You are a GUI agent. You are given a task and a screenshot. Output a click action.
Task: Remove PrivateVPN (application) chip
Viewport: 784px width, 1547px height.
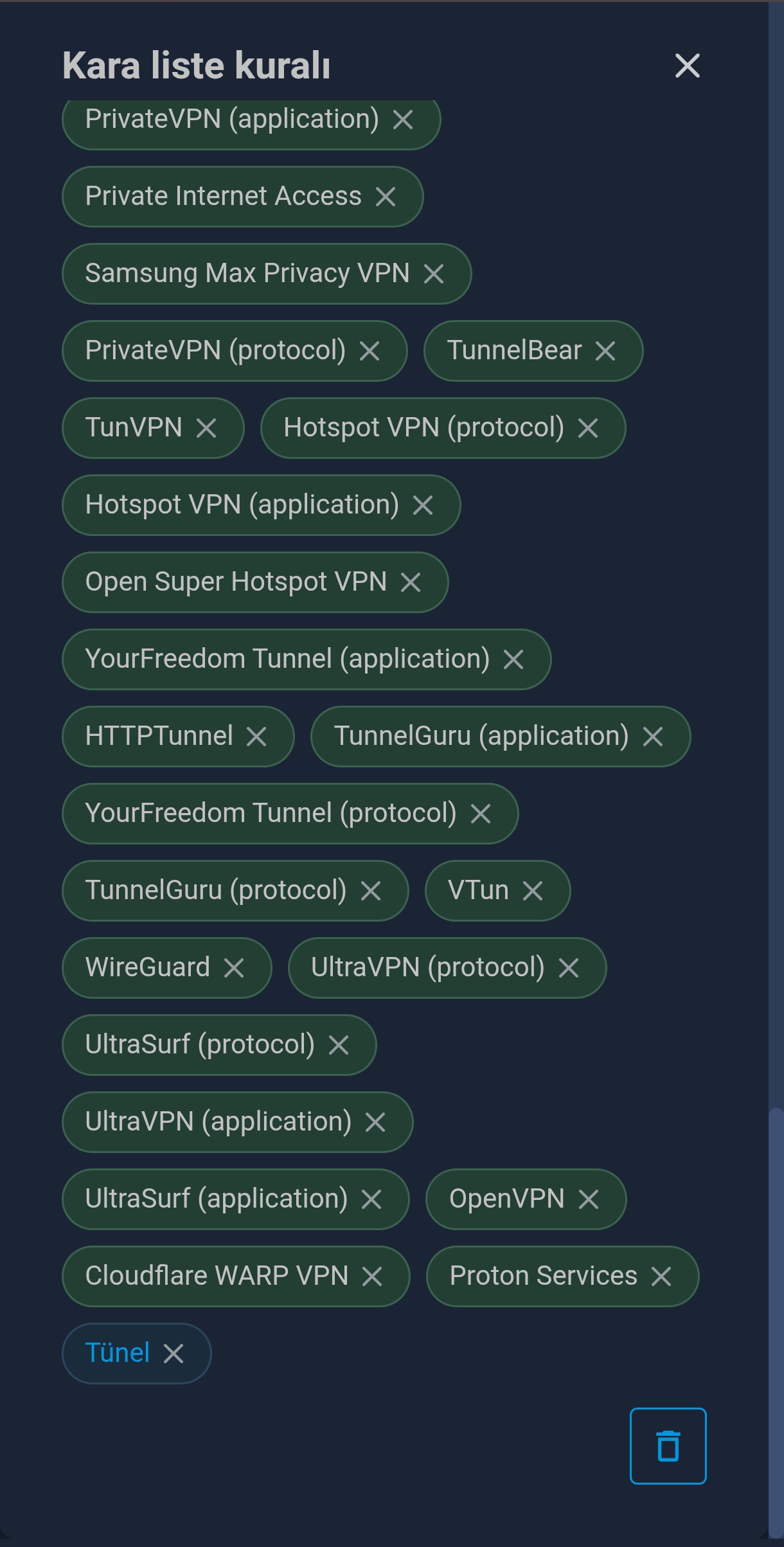403,120
